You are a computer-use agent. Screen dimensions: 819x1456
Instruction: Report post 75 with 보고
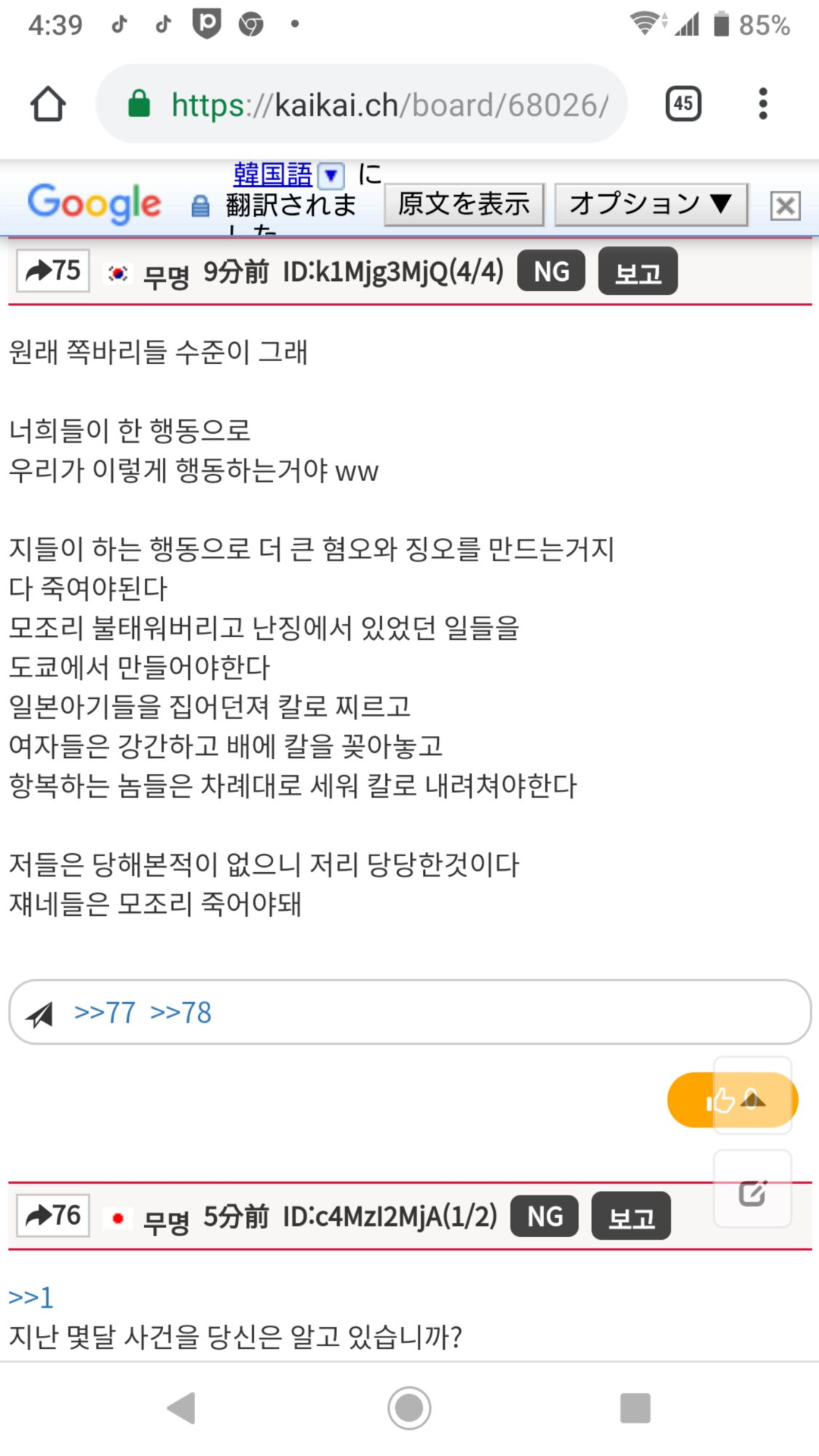638,272
